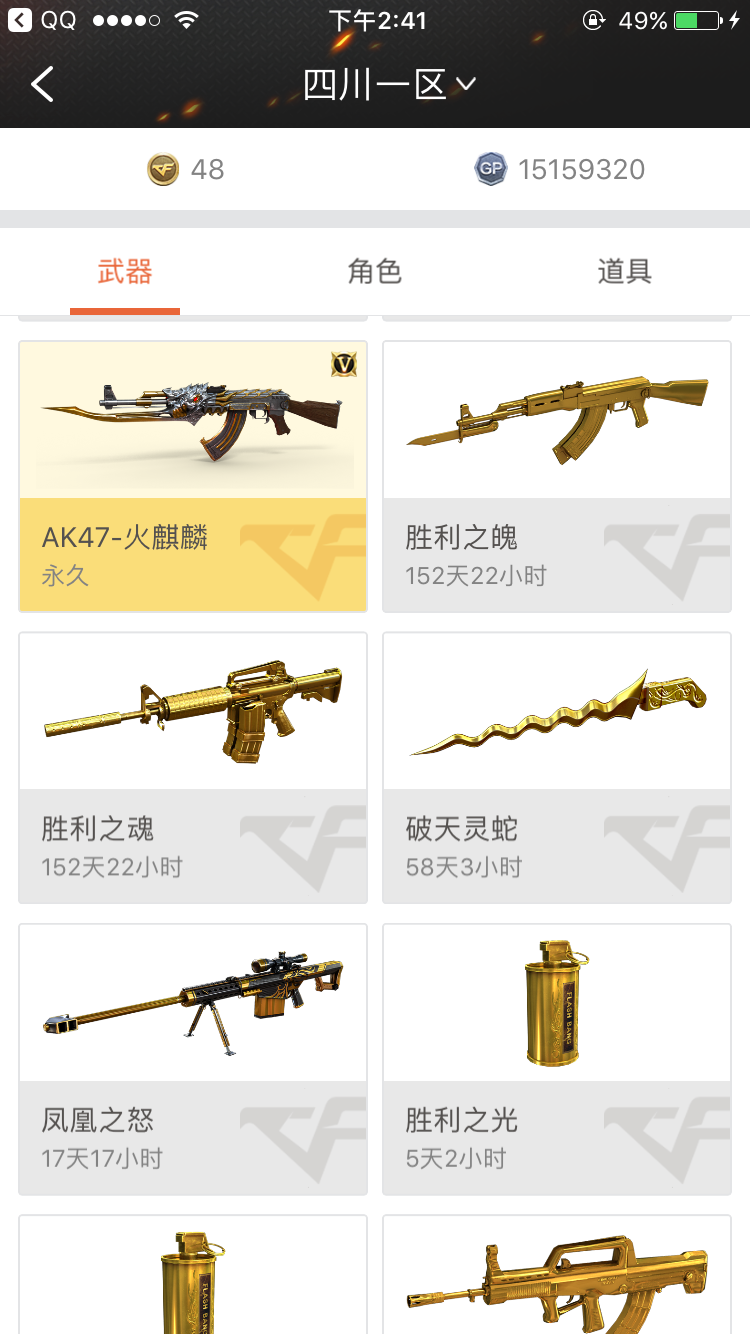Select the 武器 tab

pos(125,271)
